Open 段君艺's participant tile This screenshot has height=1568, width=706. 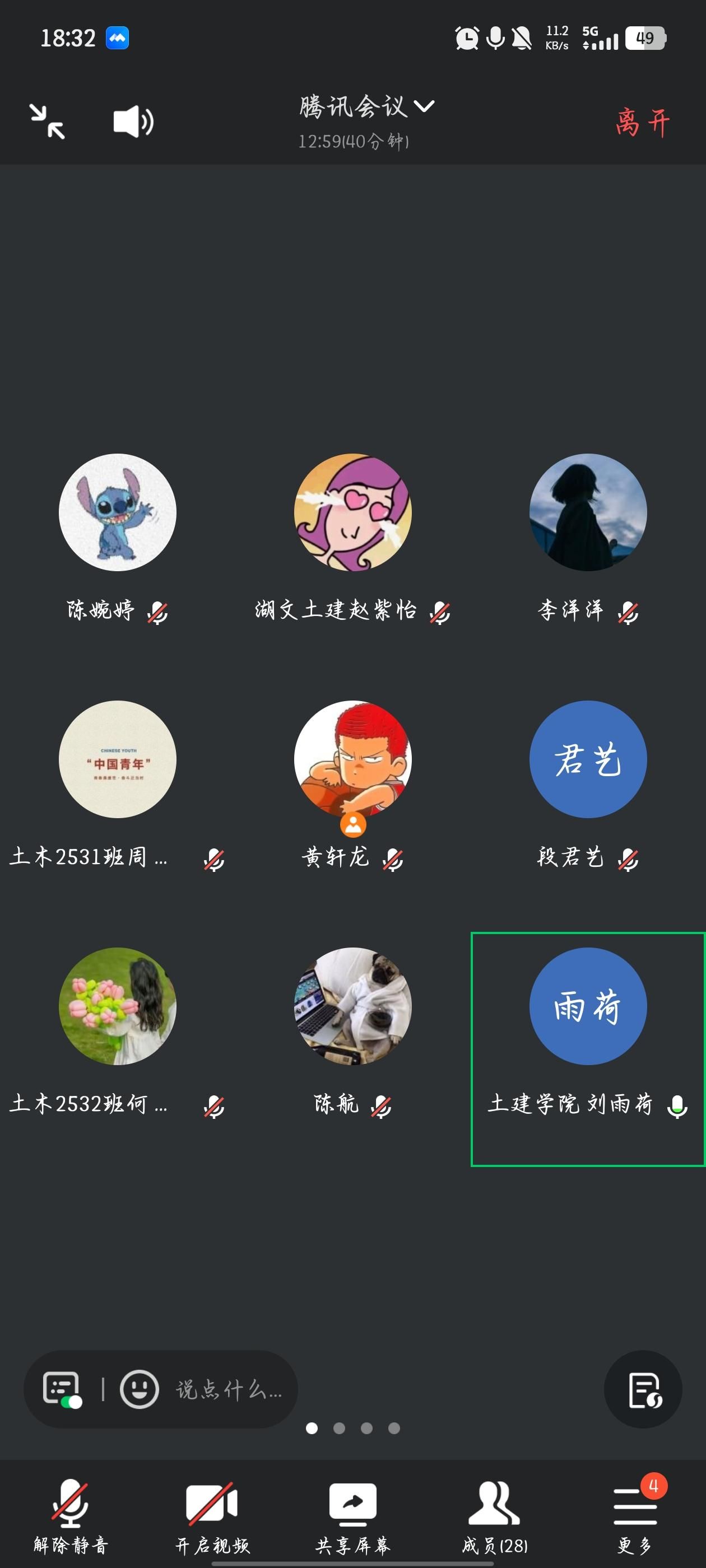coord(588,760)
